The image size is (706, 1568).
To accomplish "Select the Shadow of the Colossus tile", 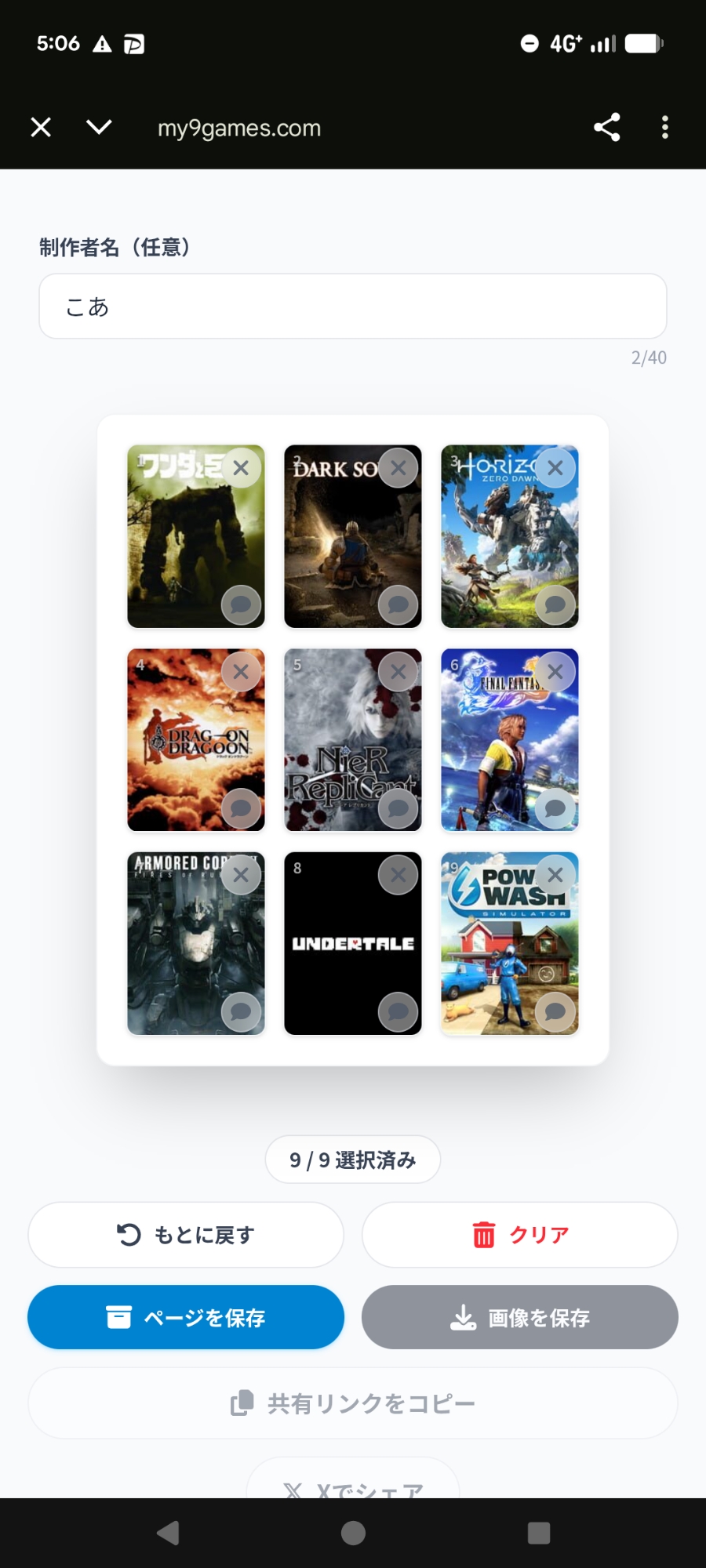I will [x=188, y=541].
